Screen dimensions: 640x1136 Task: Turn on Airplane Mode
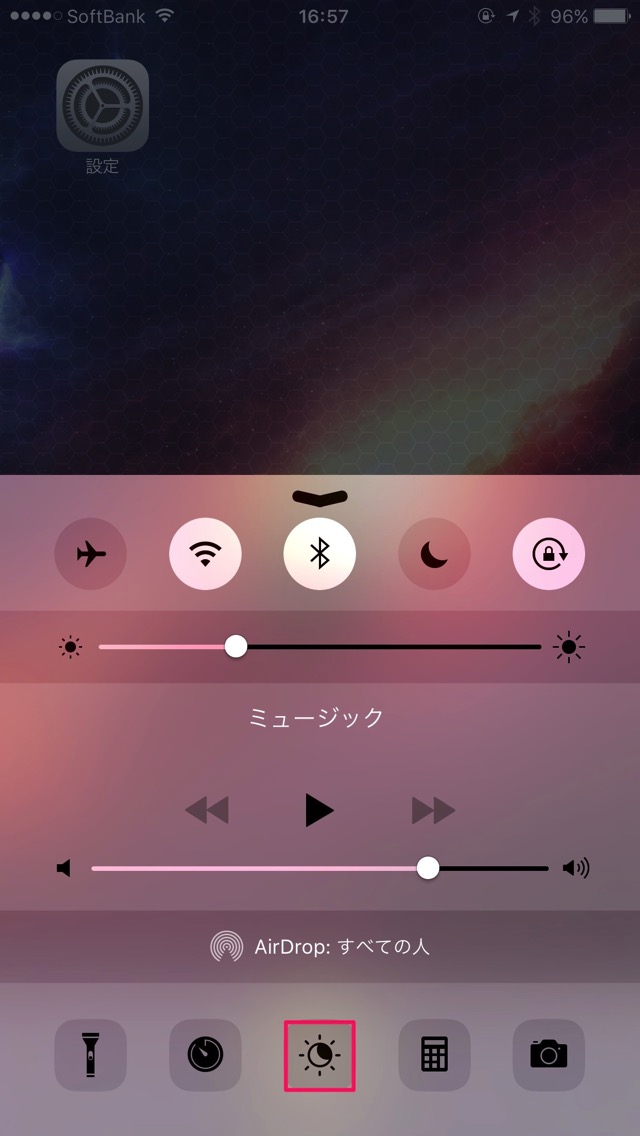coord(91,554)
